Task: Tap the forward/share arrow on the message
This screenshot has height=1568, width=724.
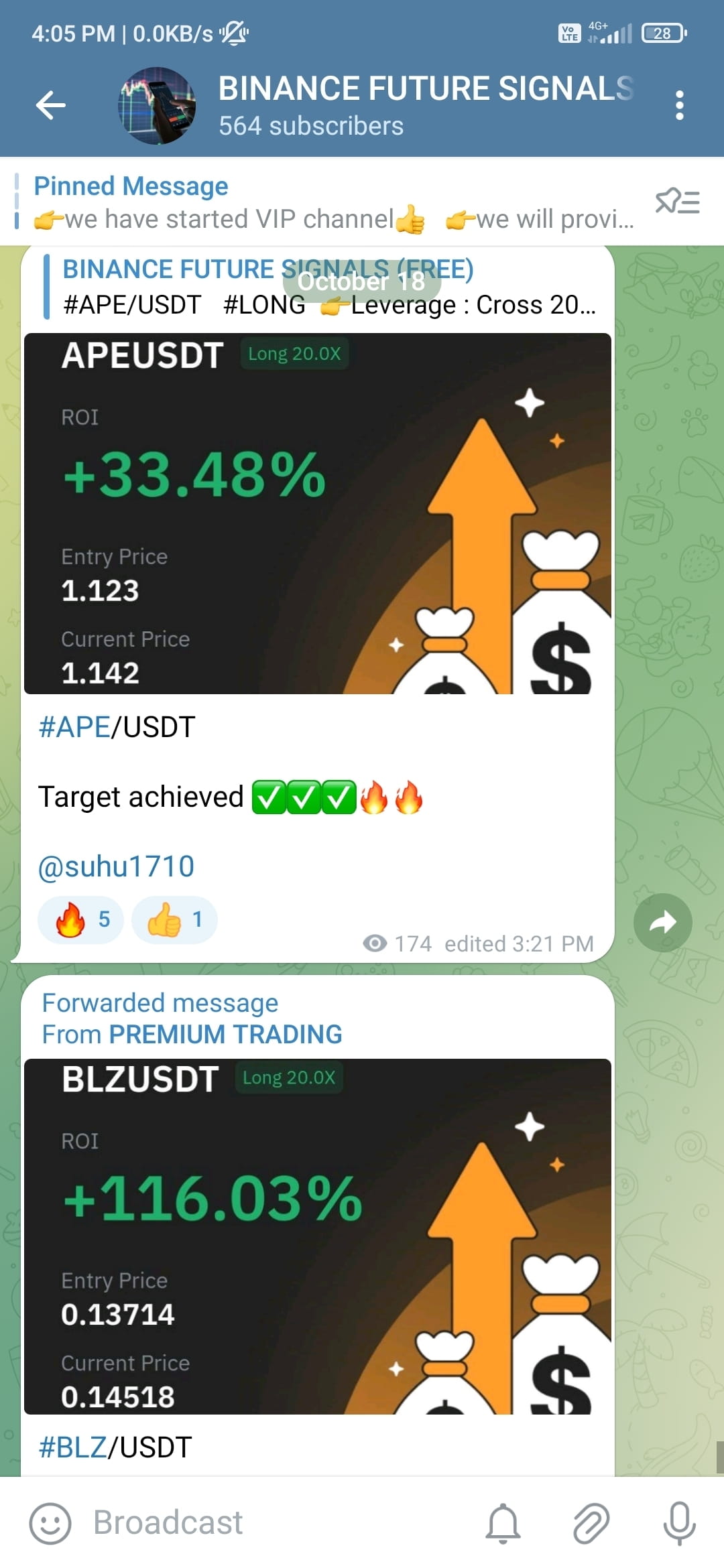Action: (x=663, y=922)
